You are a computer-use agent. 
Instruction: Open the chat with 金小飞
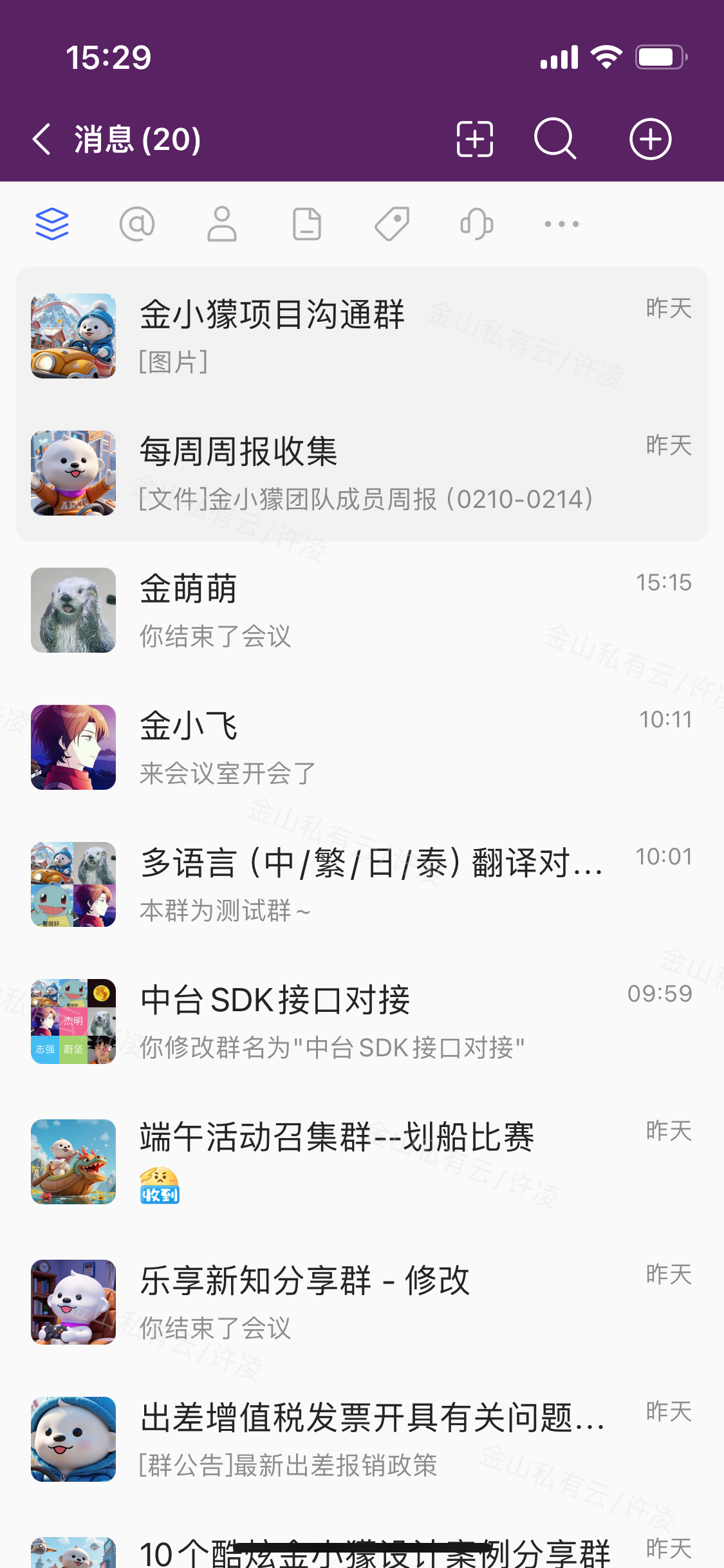click(x=362, y=747)
